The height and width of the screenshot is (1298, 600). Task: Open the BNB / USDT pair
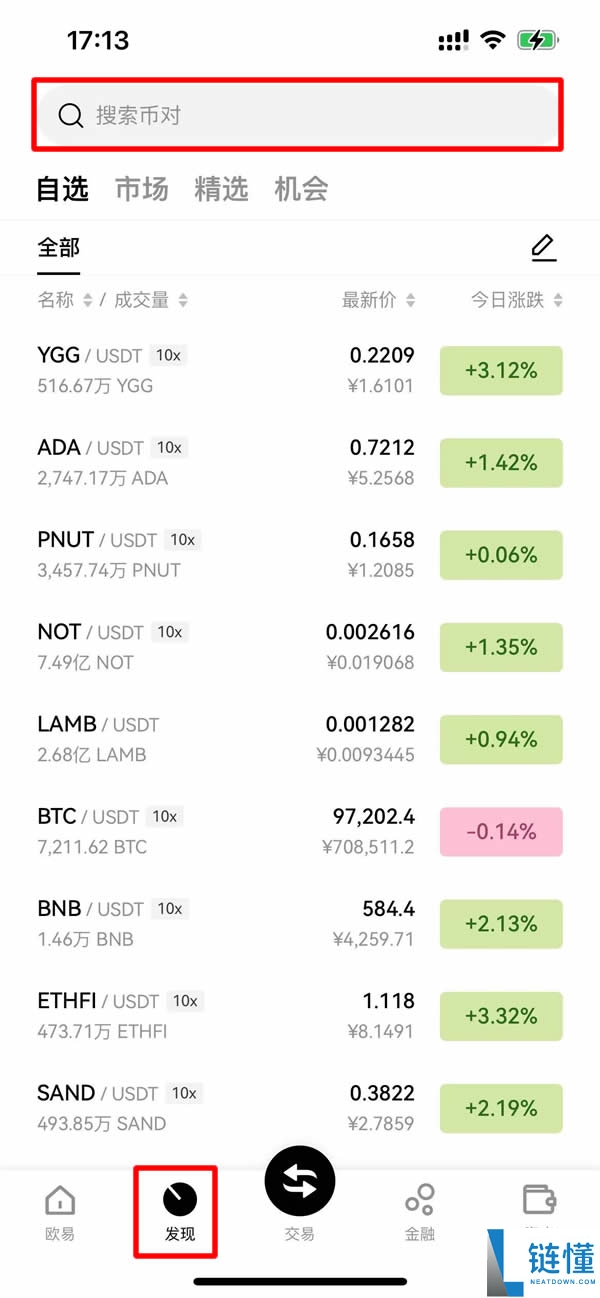(x=110, y=923)
